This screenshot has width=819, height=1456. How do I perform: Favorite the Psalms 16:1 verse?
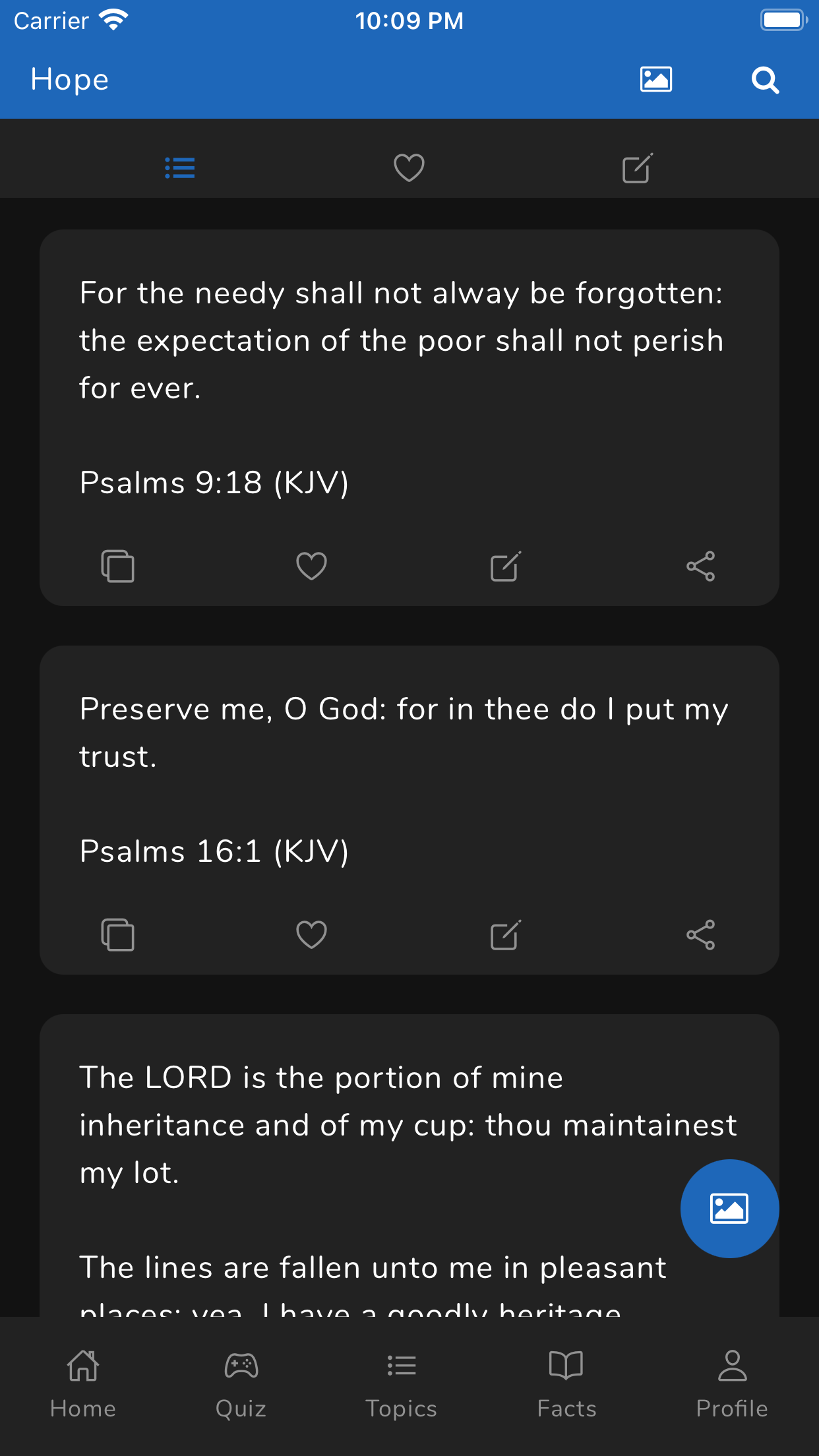(311, 934)
